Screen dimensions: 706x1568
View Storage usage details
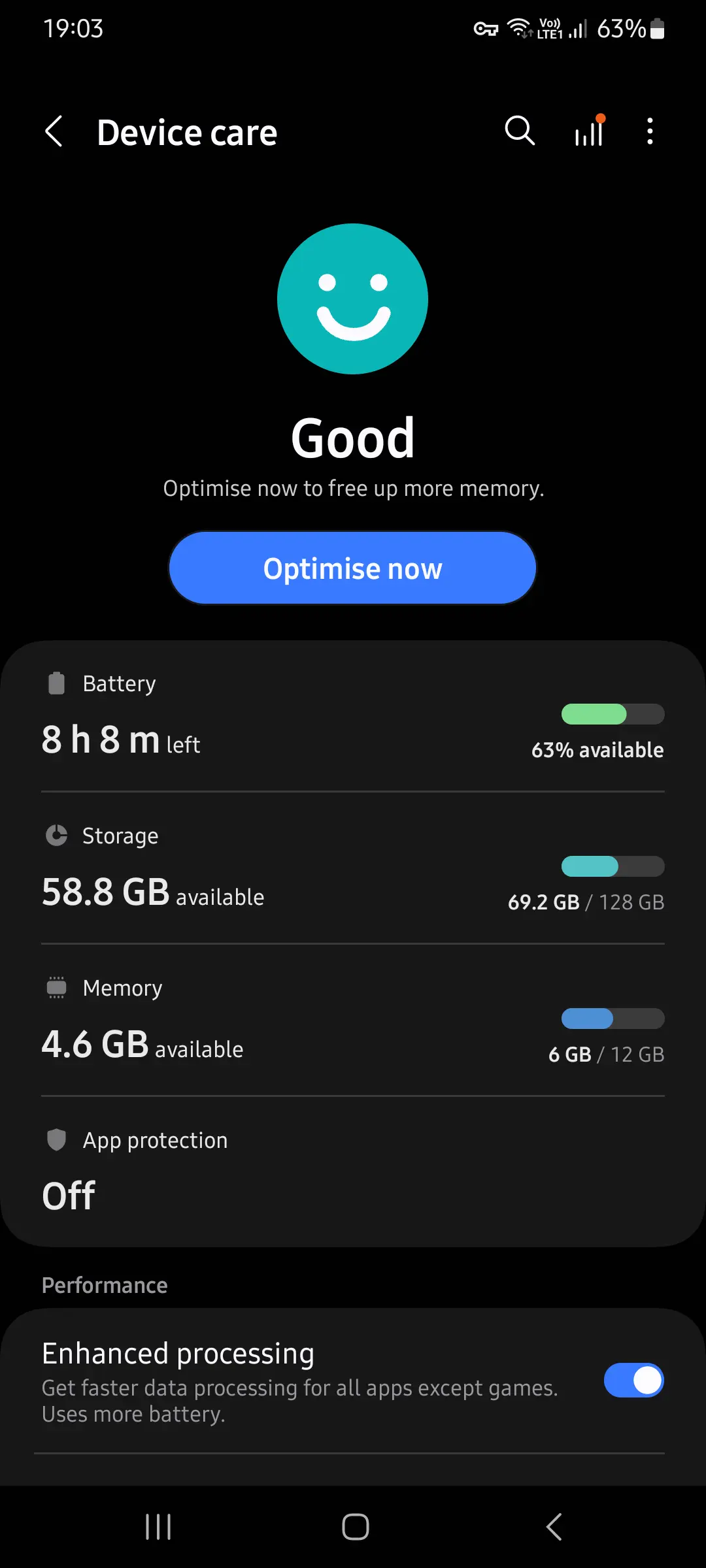353,869
